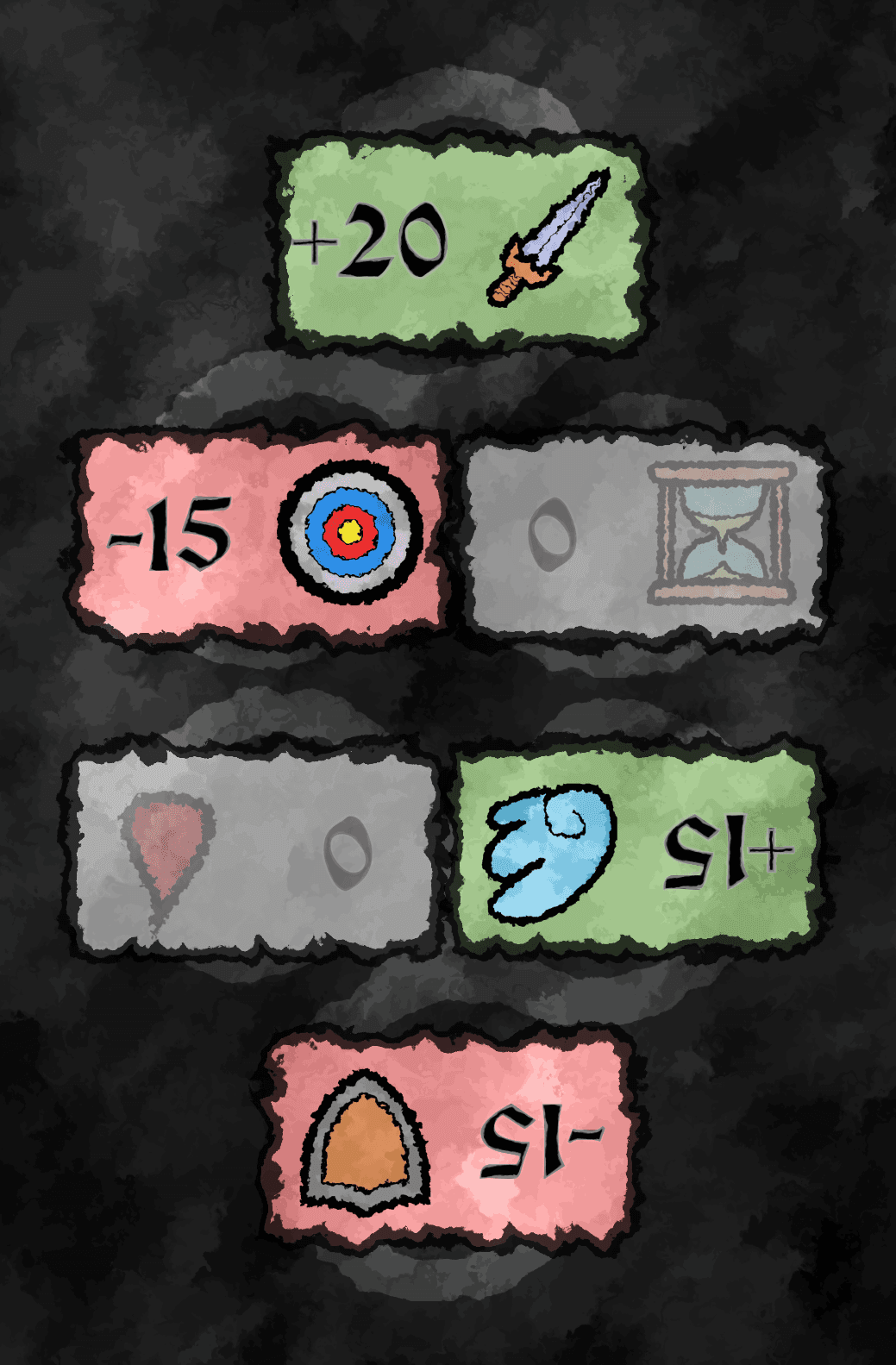Tap the -15 target card
The image size is (896, 1365).
tap(263, 535)
